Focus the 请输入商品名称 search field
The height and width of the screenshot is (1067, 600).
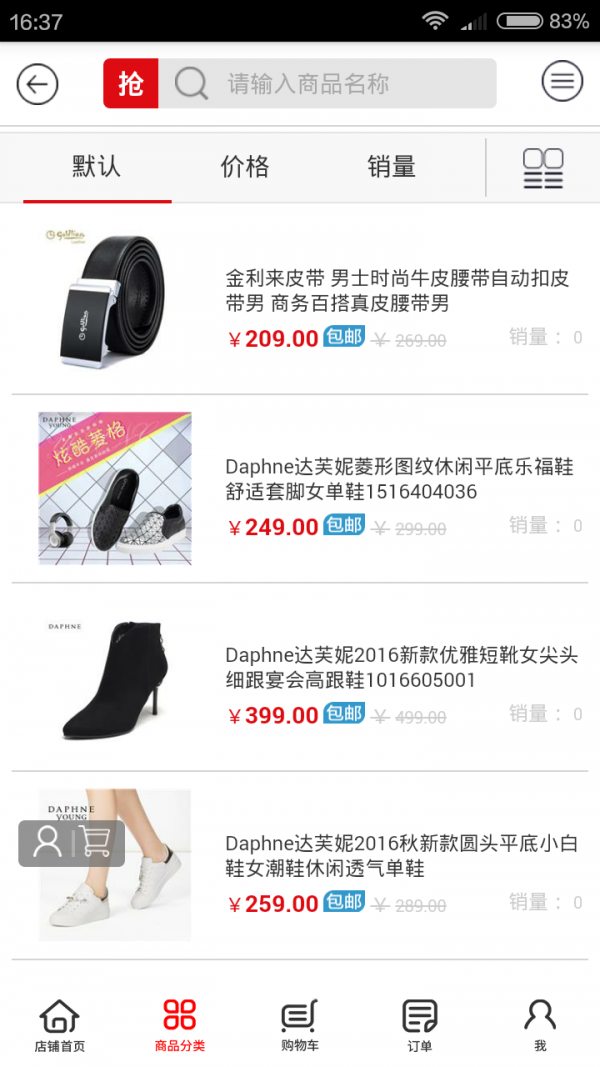[x=330, y=84]
